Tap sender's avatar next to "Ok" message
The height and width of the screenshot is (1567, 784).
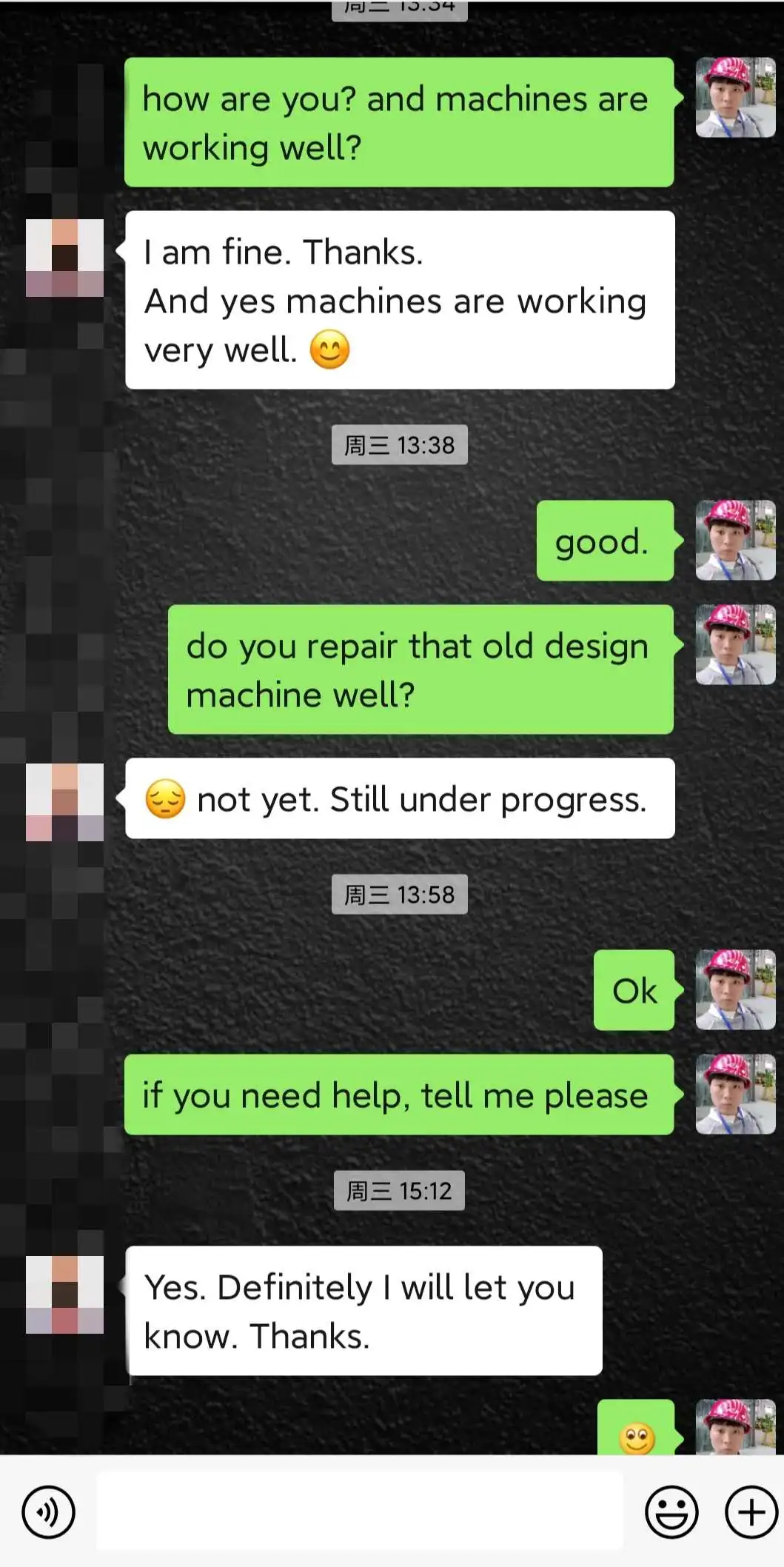[x=735, y=989]
